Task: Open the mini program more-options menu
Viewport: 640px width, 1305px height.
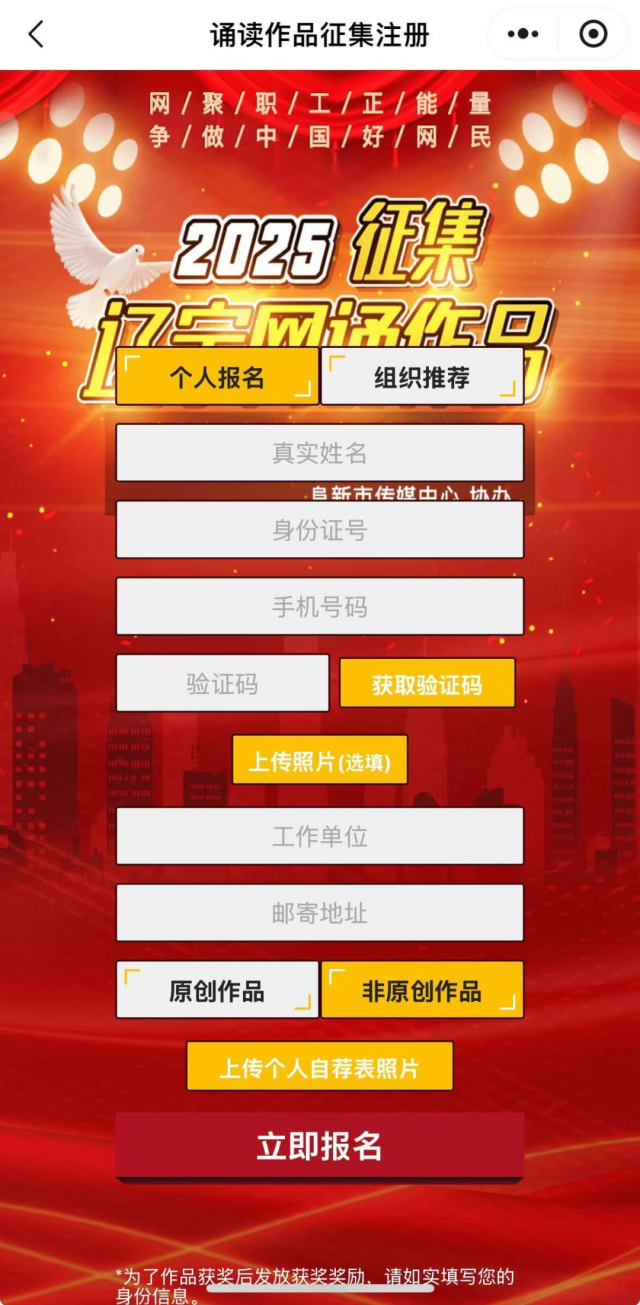Action: [523, 35]
